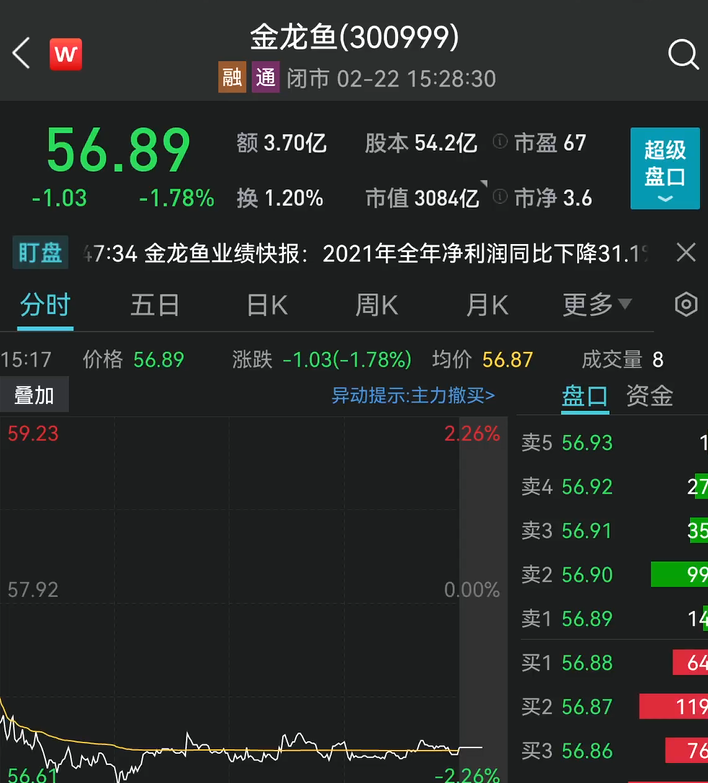Switch to the 月K chart tab

click(x=487, y=305)
